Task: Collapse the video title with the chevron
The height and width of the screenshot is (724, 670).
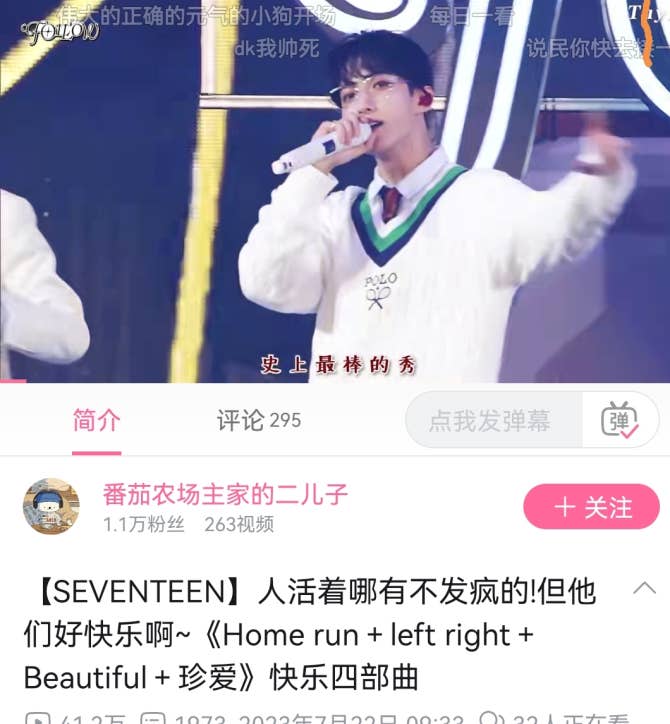Action: (x=645, y=589)
